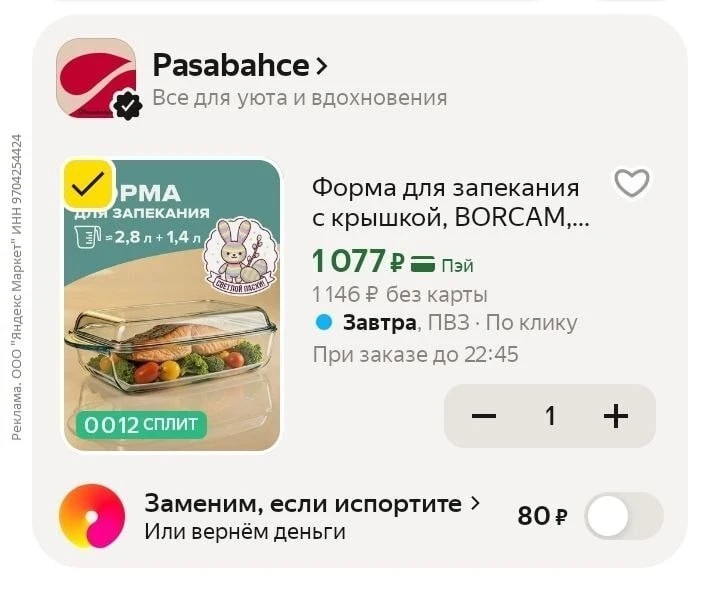Increase the item quantity by one
Image resolution: width=715 pixels, height=596 pixels.
[x=616, y=416]
